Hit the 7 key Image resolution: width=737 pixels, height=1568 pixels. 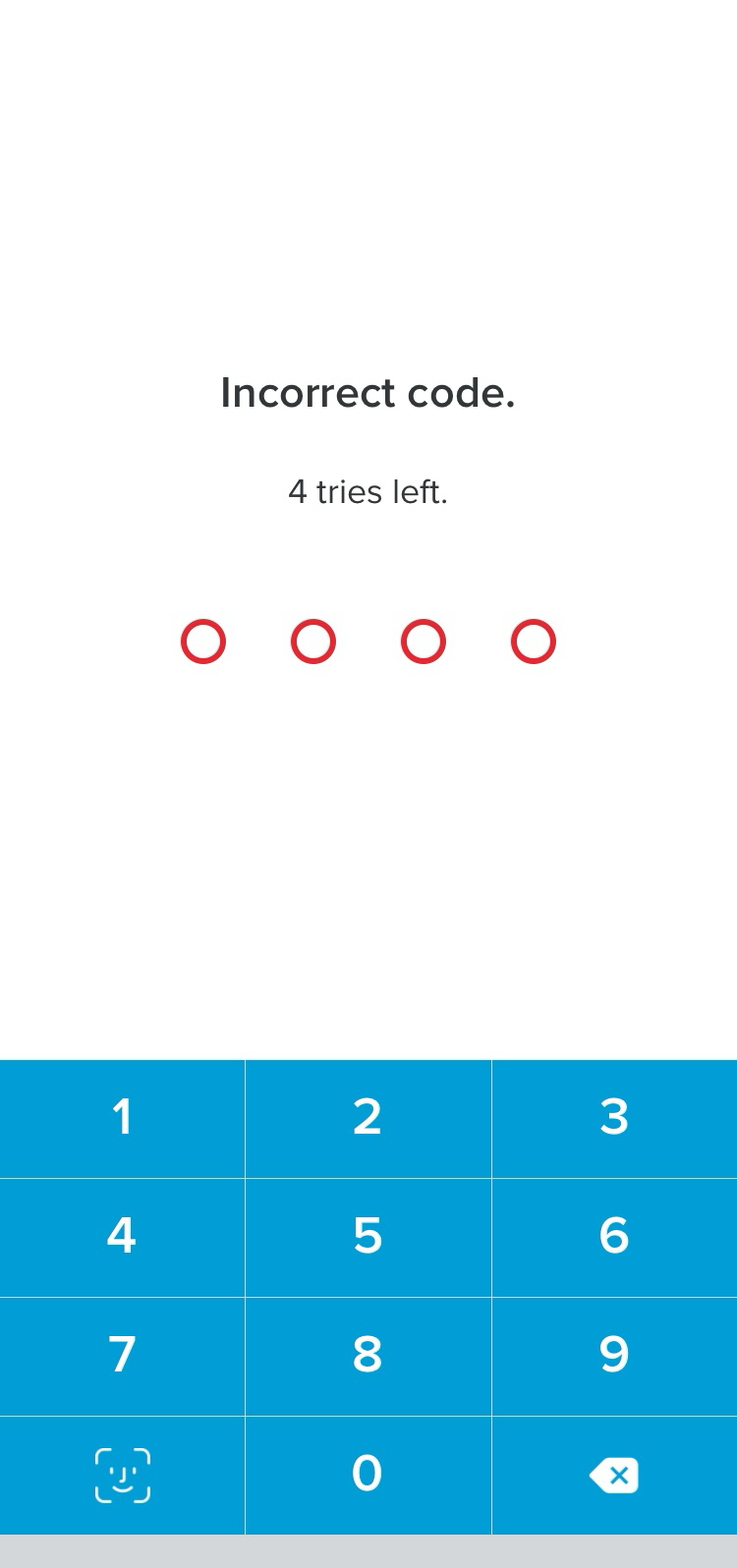(122, 1356)
